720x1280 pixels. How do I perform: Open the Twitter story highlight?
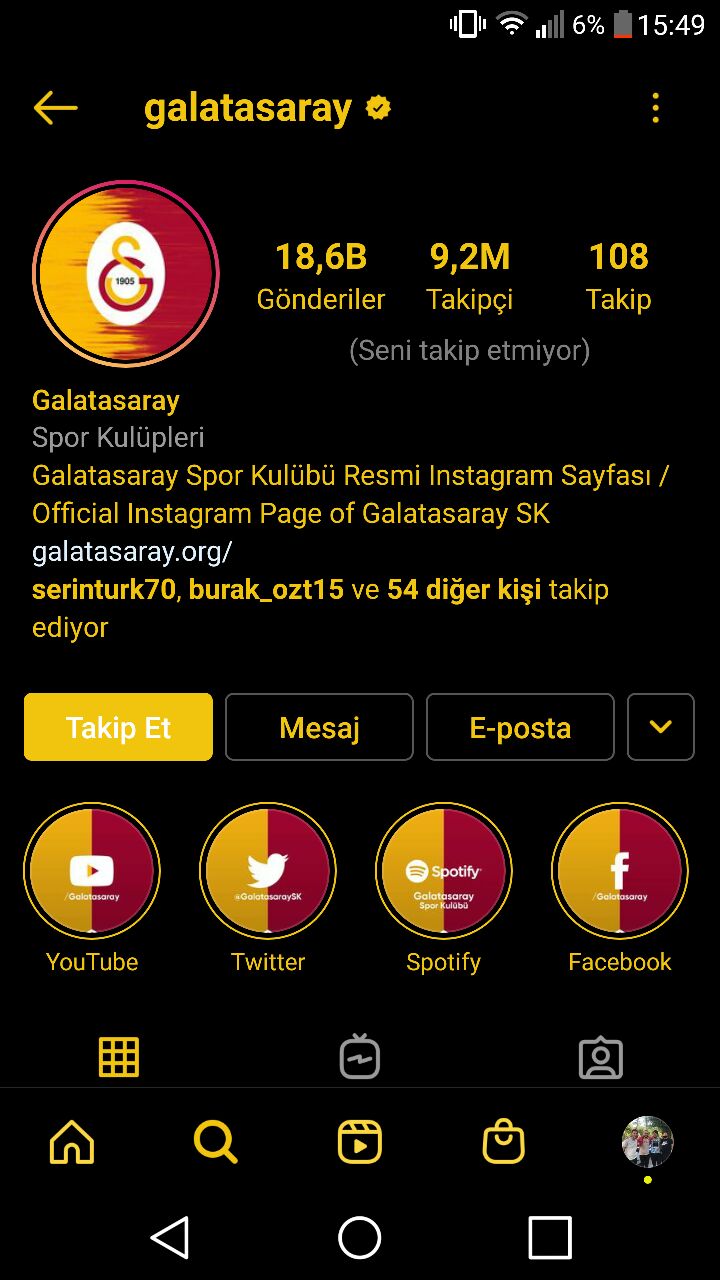pyautogui.click(x=267, y=870)
